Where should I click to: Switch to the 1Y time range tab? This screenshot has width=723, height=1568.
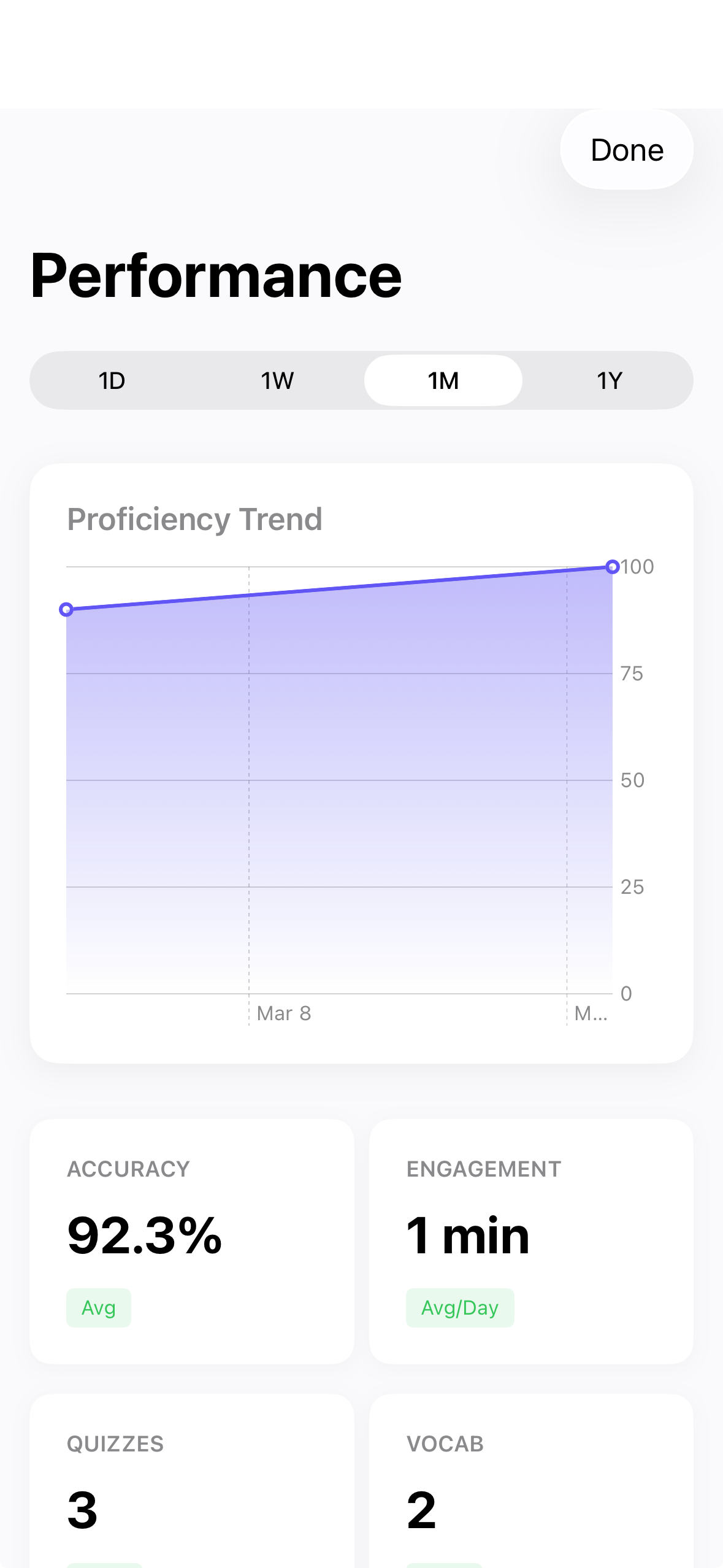click(610, 380)
